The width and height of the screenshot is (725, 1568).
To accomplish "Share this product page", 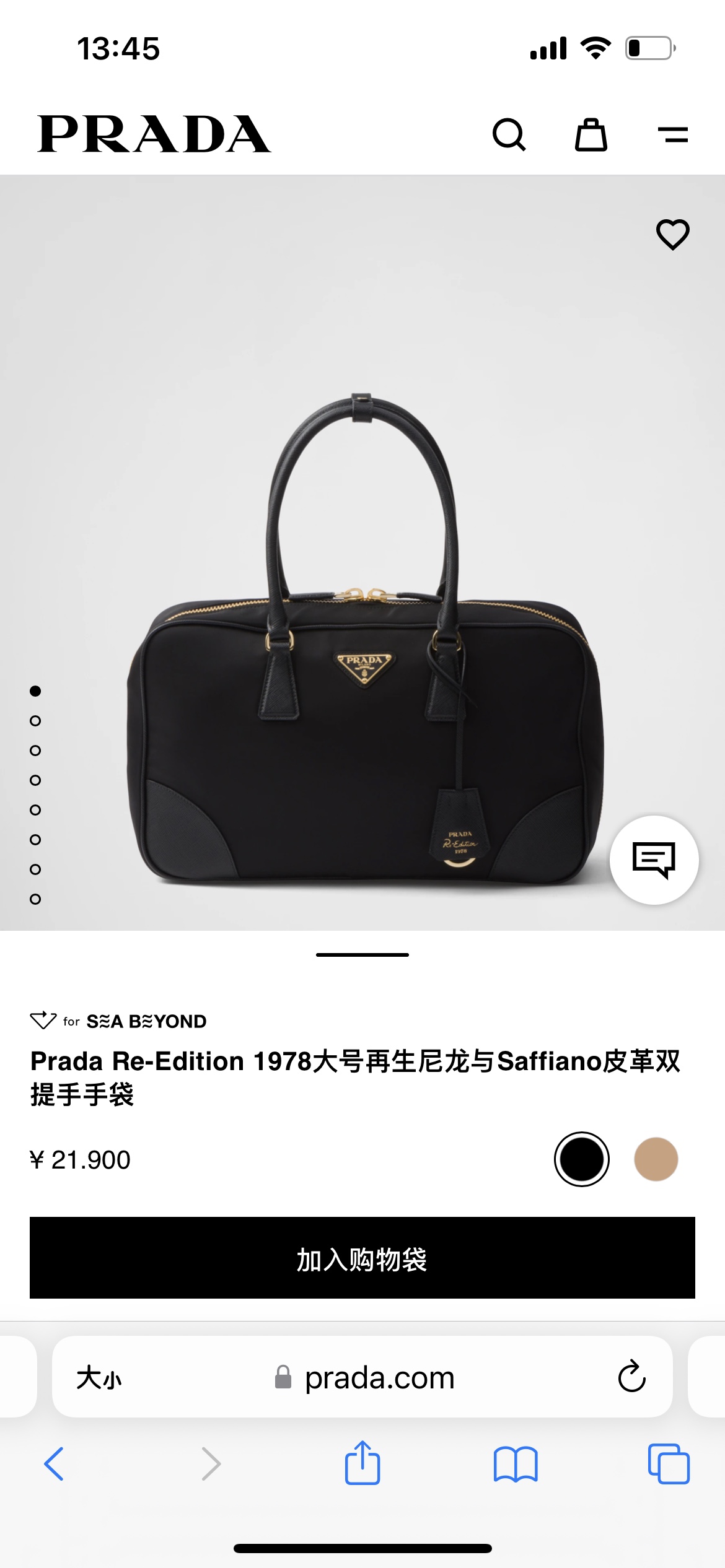I will (x=362, y=1463).
